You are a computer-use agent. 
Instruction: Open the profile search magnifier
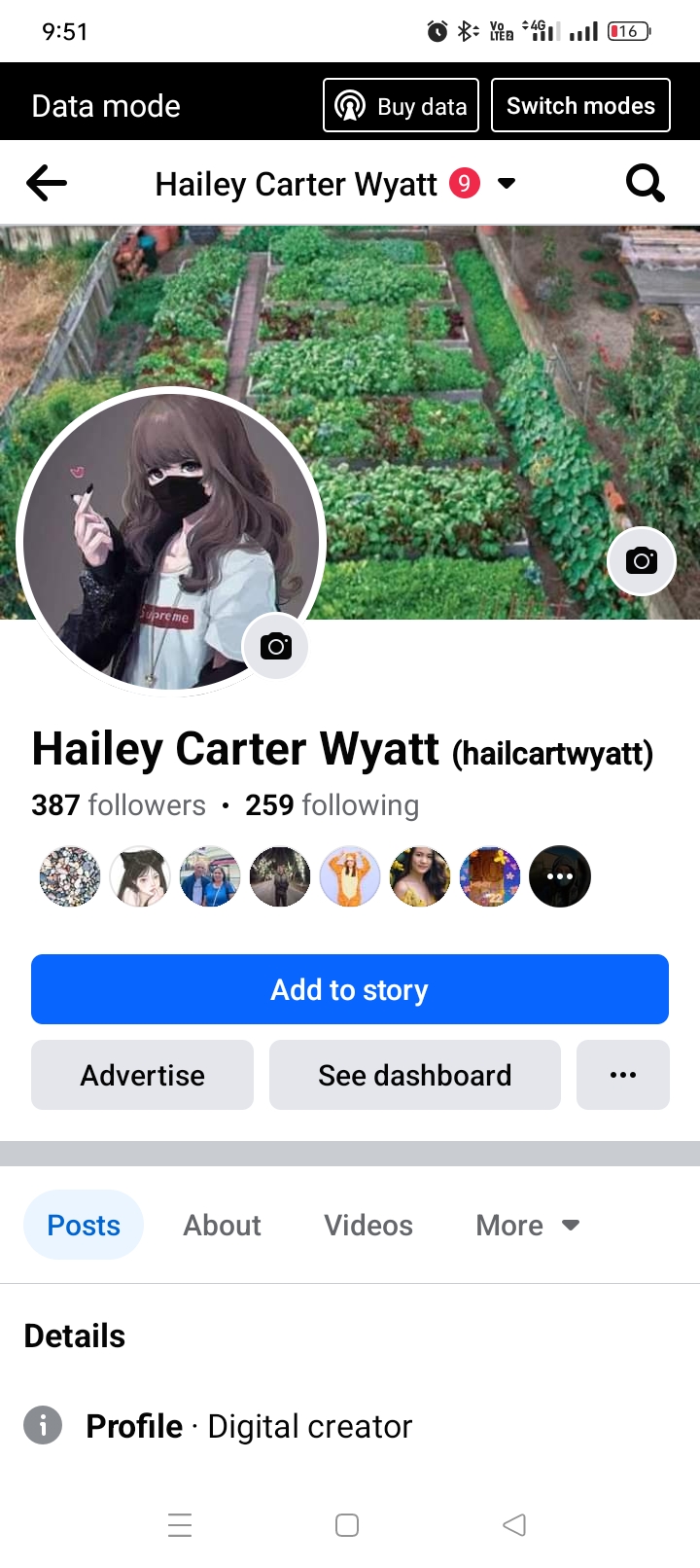pos(645,183)
